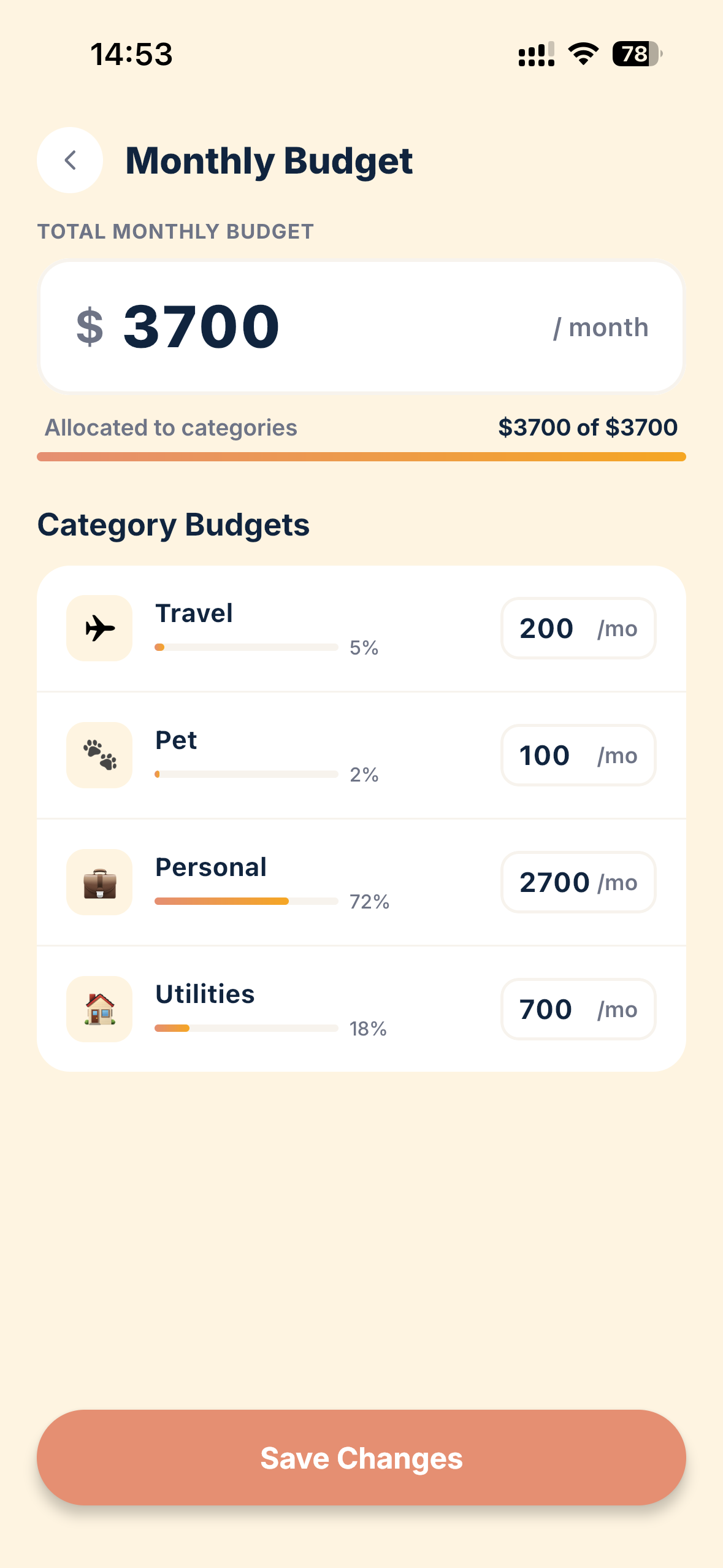Click the Category Budgets section heading

(x=174, y=525)
